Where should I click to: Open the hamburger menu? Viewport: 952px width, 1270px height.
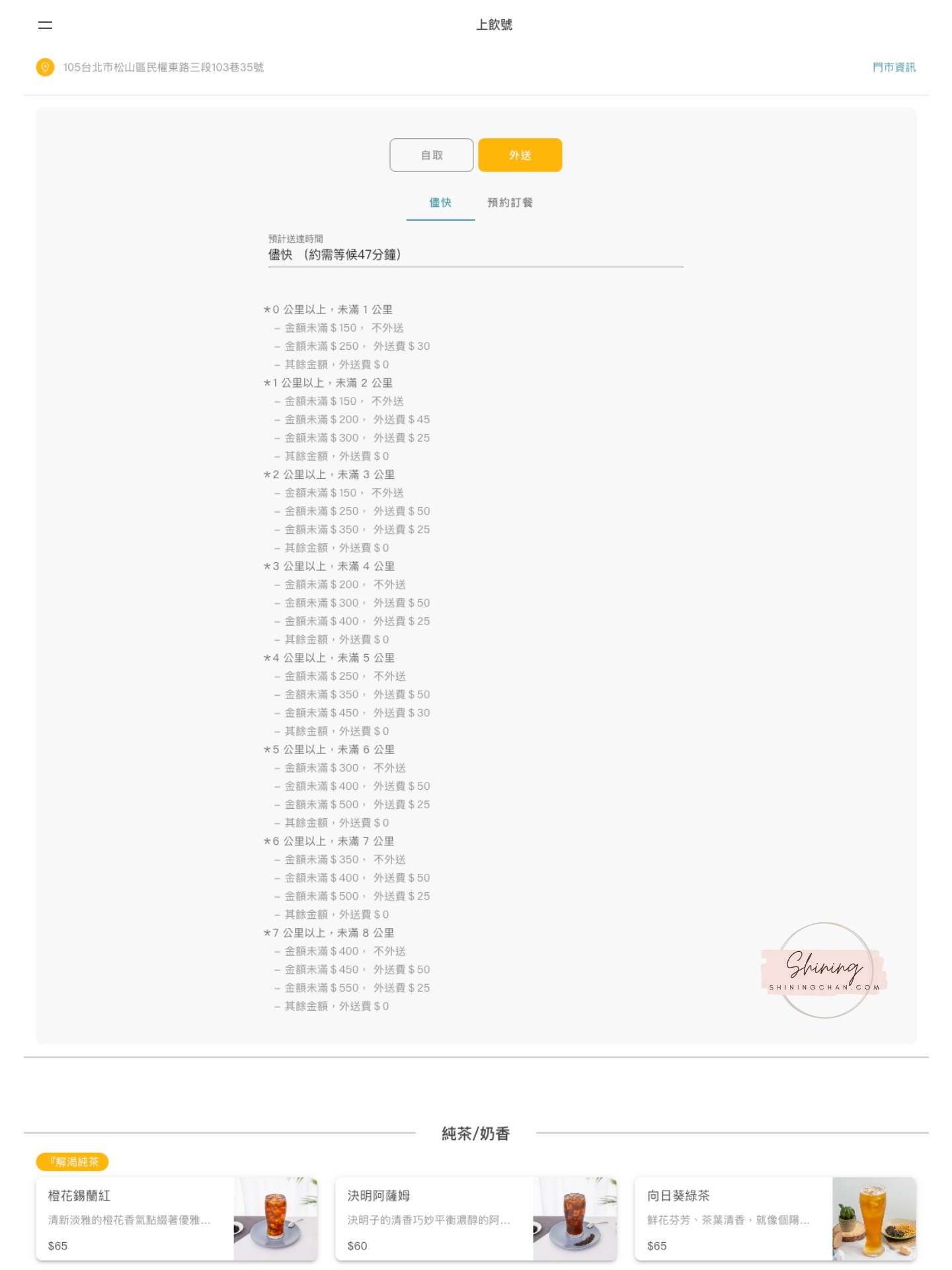pyautogui.click(x=45, y=25)
